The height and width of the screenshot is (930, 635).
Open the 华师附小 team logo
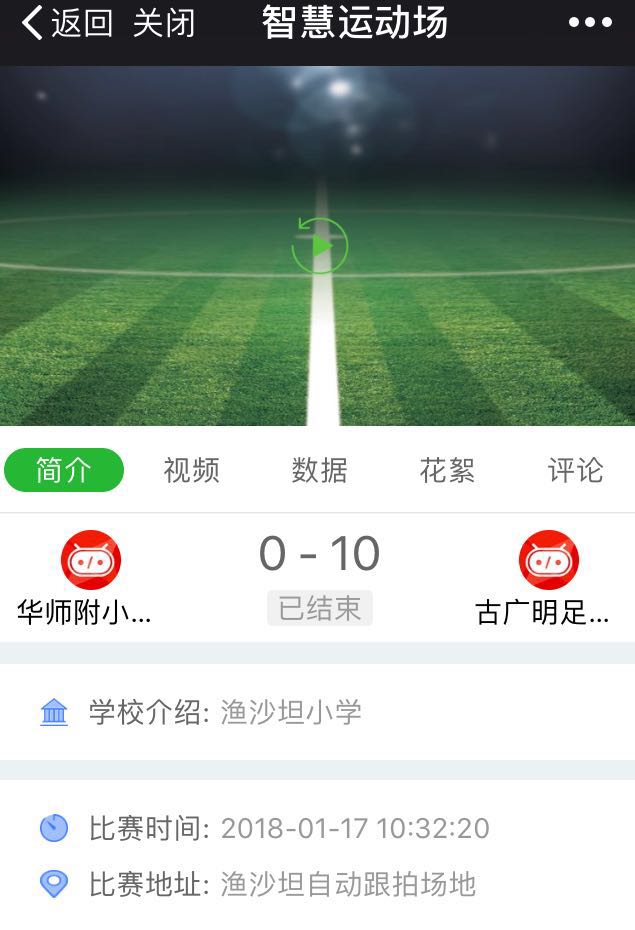click(91, 560)
